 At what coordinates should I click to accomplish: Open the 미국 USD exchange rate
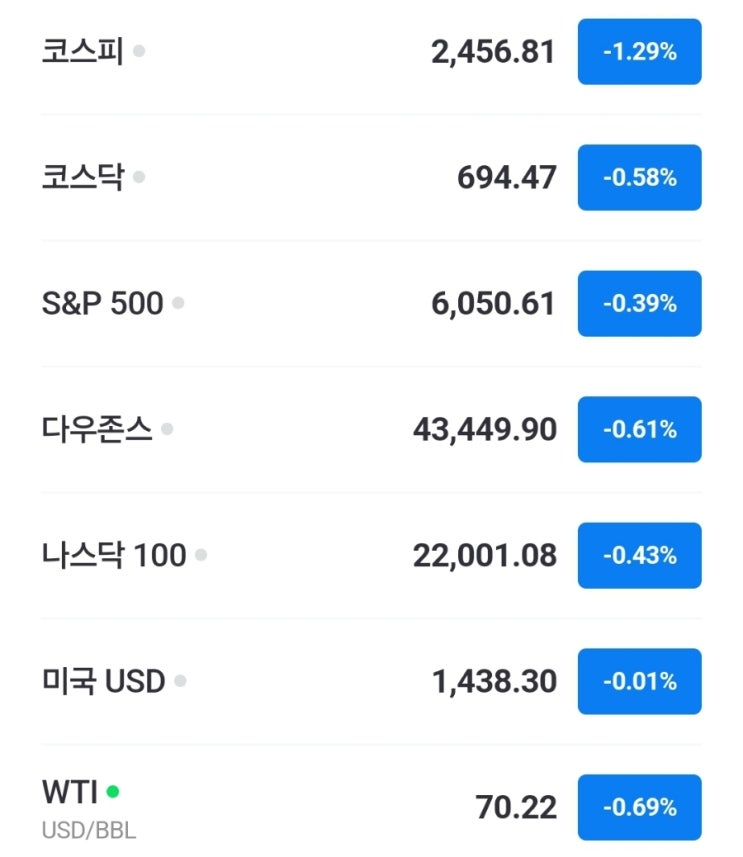pyautogui.click(x=103, y=681)
